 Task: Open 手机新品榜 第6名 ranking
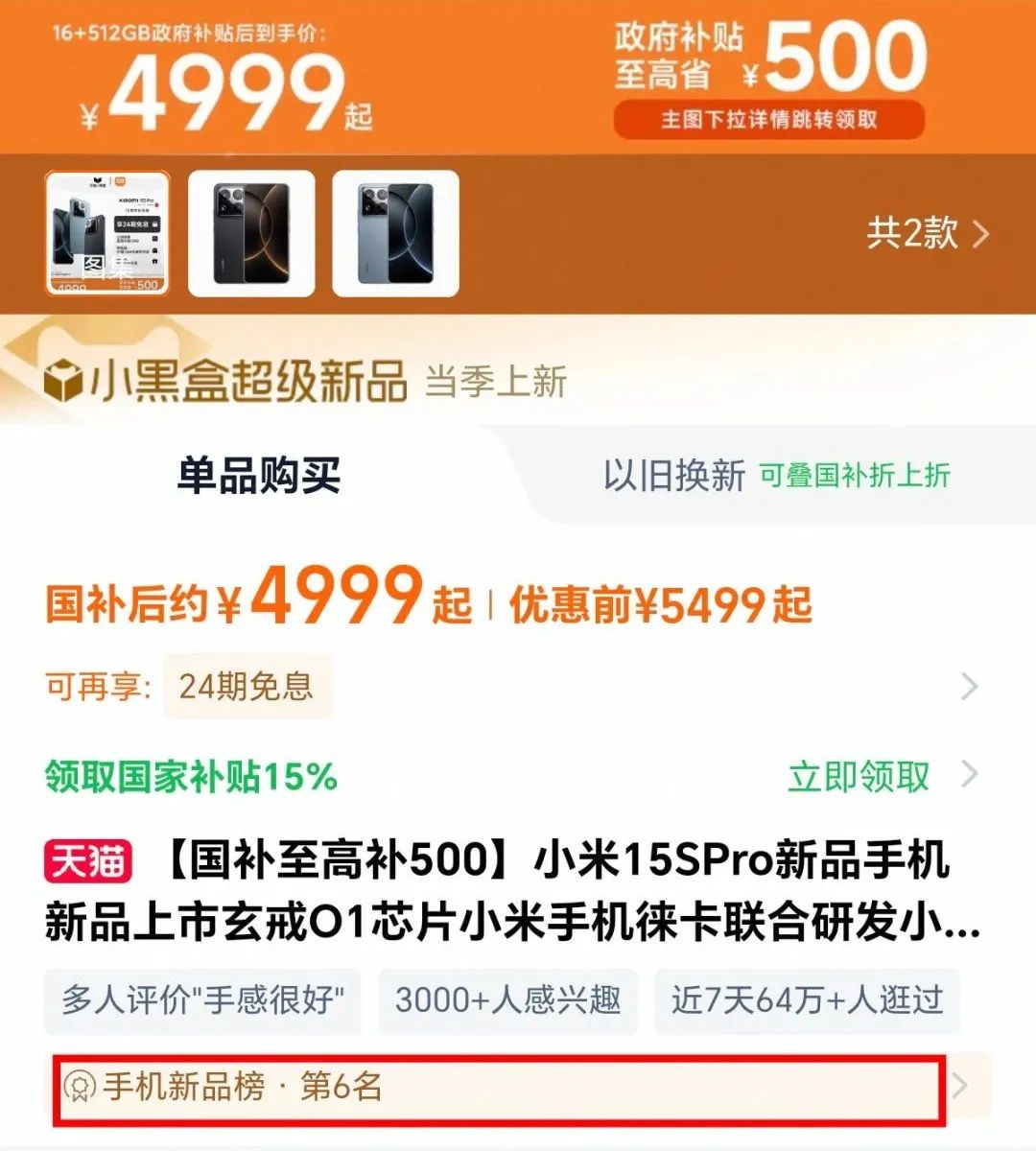coord(499,1087)
